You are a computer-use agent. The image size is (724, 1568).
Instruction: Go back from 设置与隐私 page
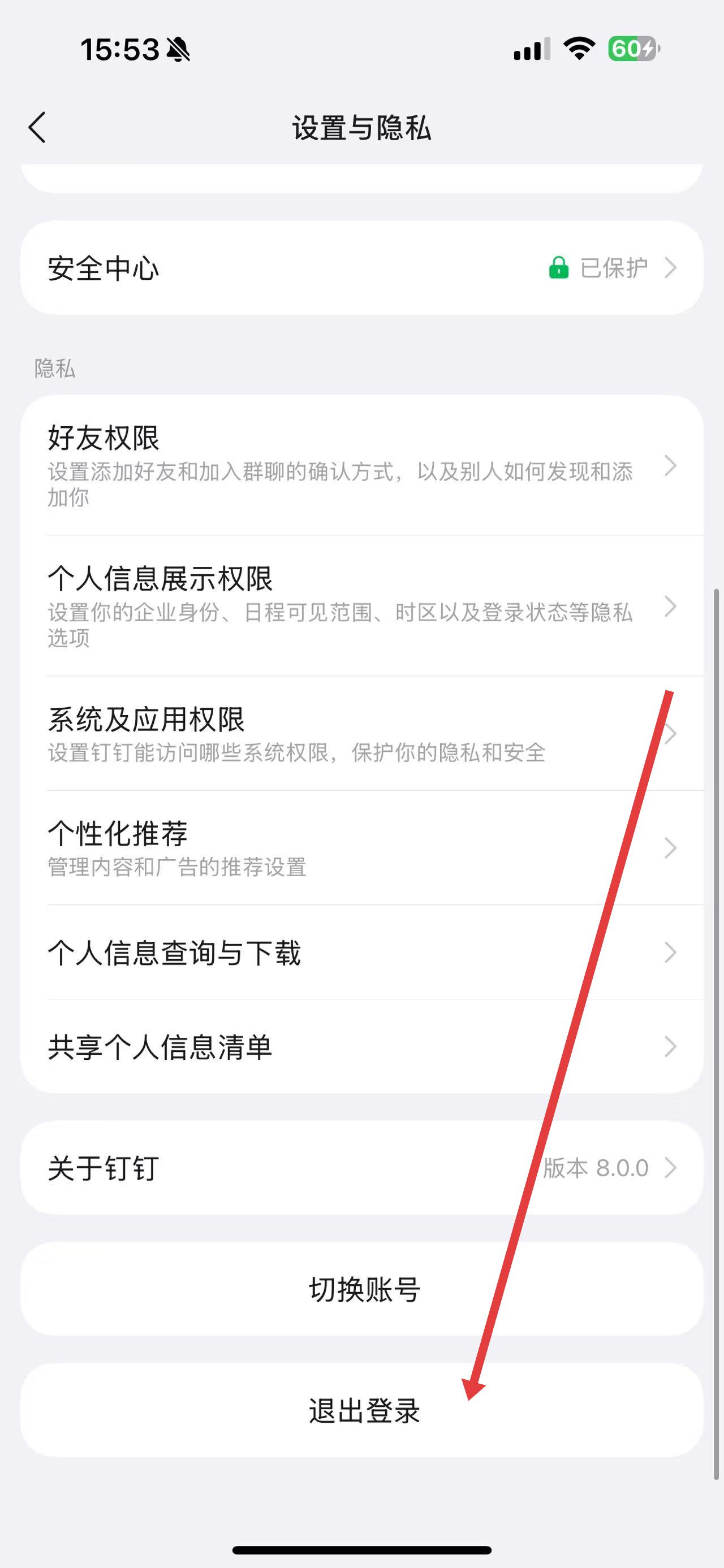[38, 128]
